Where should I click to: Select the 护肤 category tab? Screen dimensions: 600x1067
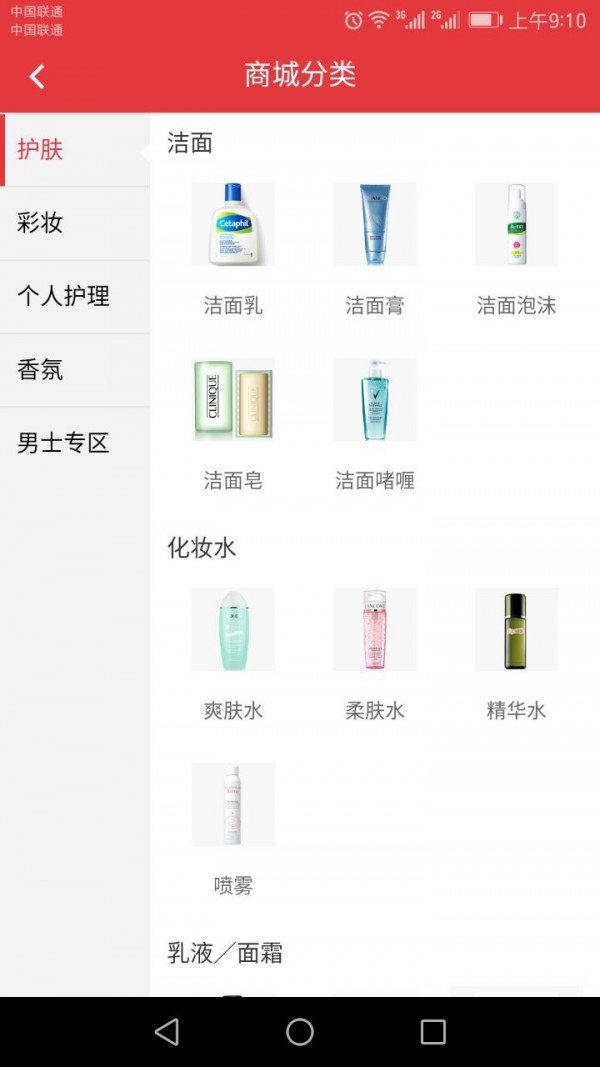[75, 150]
